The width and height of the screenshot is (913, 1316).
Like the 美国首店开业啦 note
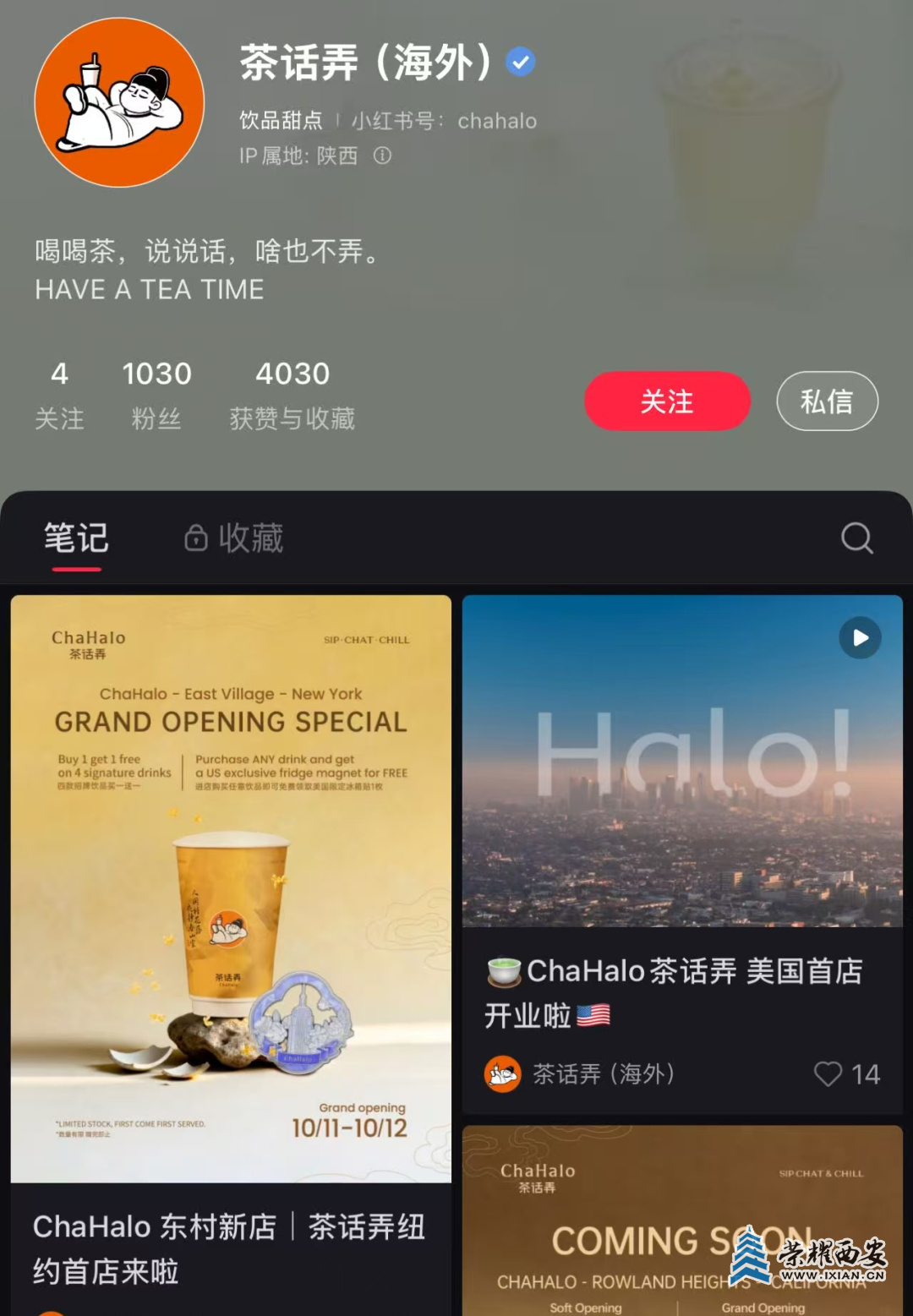click(x=828, y=1074)
